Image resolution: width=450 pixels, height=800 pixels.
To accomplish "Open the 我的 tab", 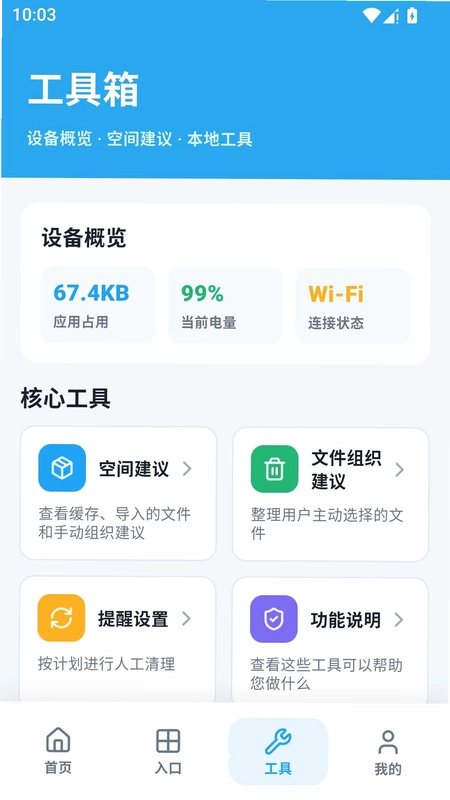I will click(388, 751).
